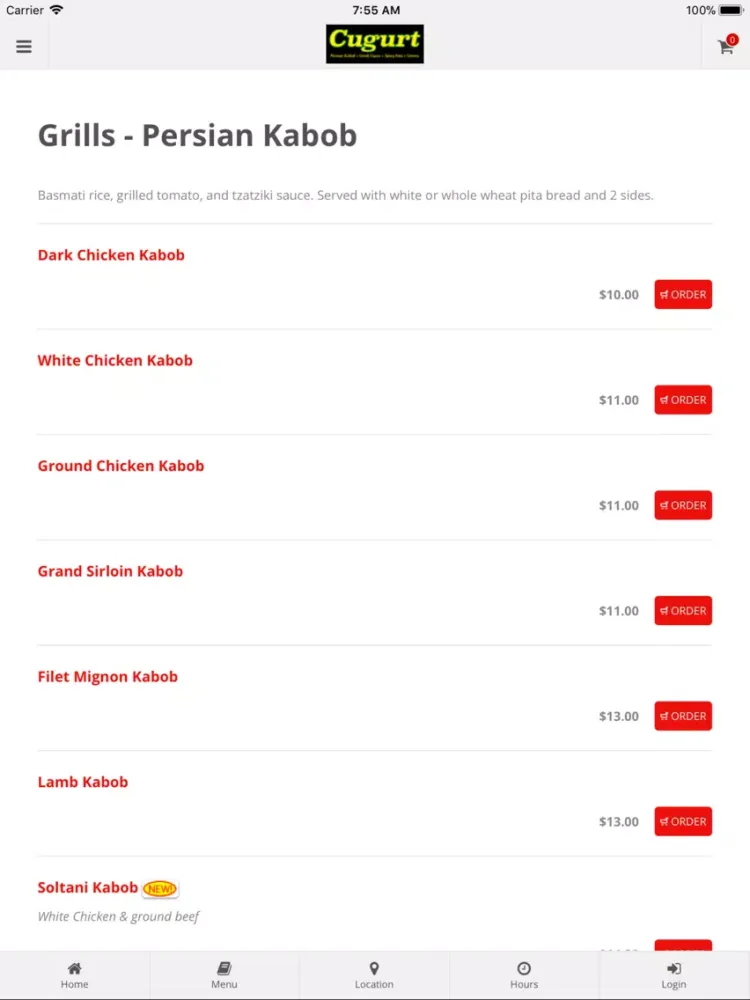Order the Dark Chicken Kabob
750x1000 pixels.
click(x=683, y=295)
